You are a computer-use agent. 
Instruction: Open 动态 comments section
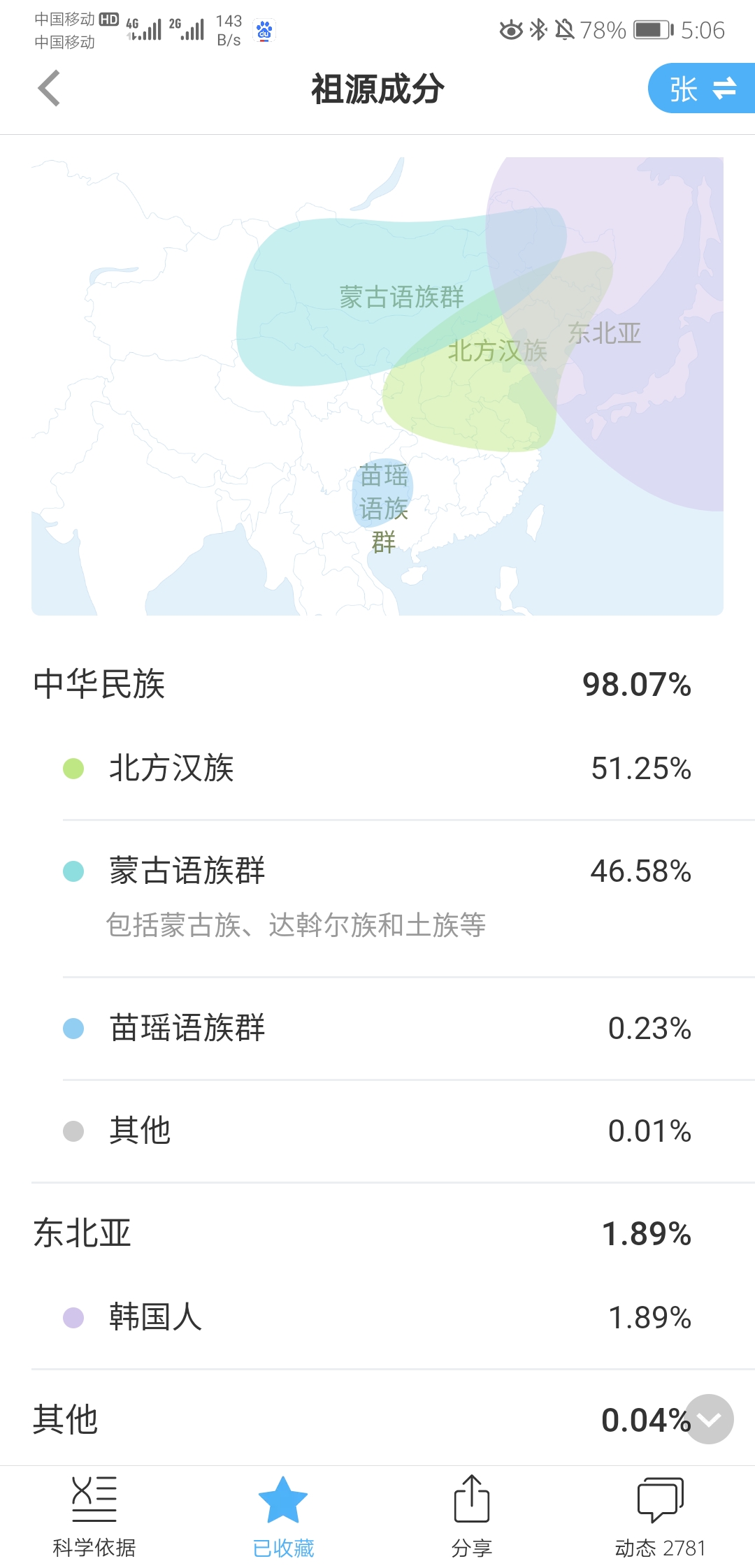(x=660, y=1516)
